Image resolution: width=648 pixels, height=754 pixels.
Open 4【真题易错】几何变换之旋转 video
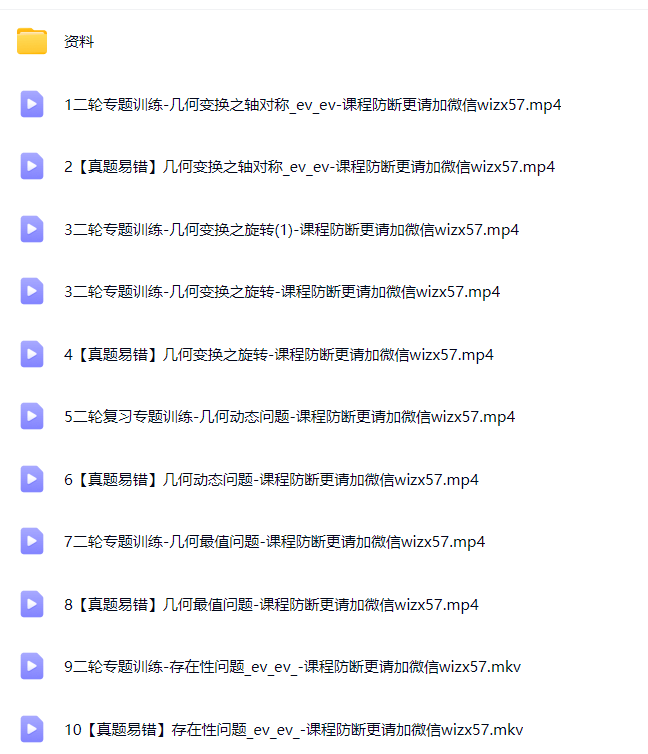click(278, 354)
